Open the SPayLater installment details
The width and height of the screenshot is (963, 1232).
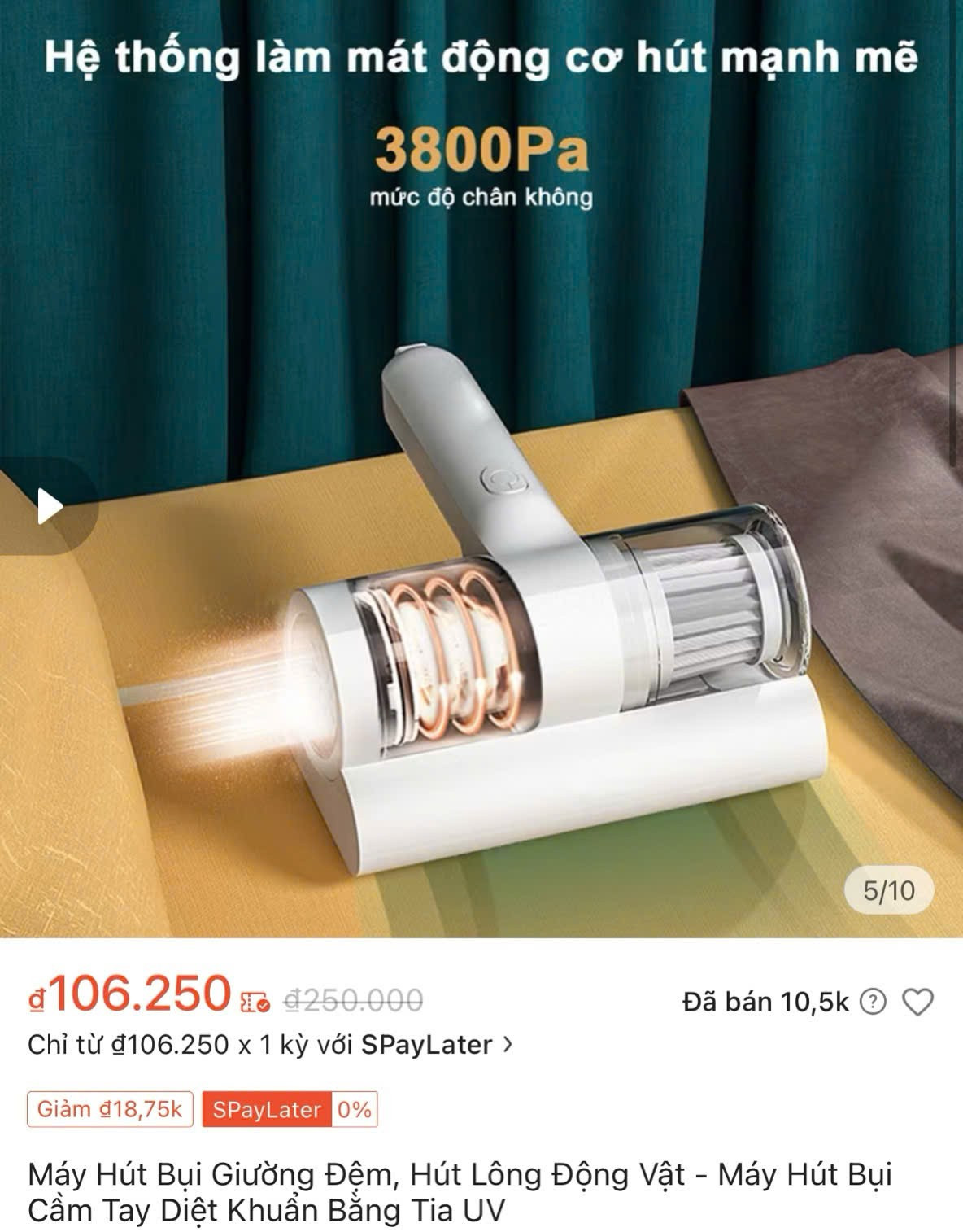pyautogui.click(x=270, y=1045)
